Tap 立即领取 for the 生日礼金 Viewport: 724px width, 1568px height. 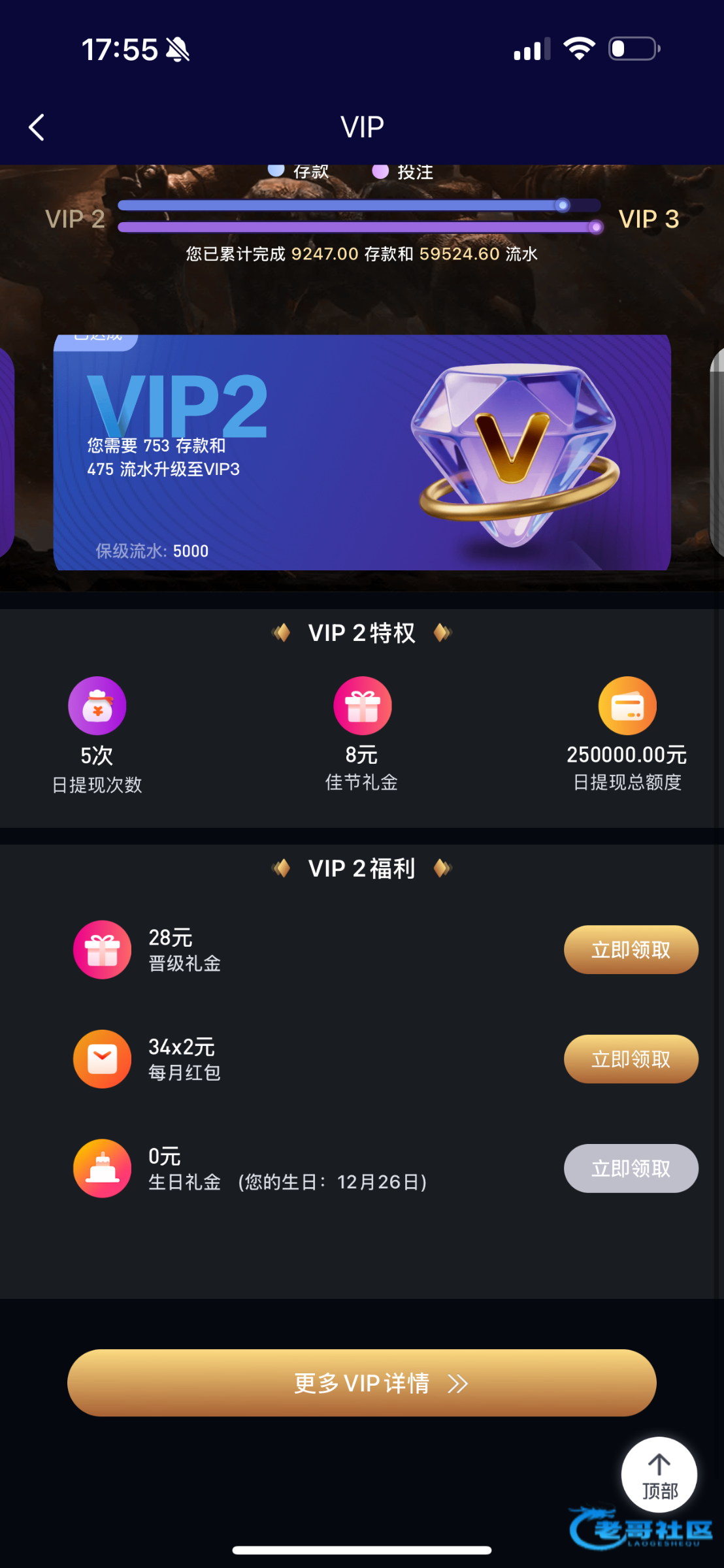631,1168
